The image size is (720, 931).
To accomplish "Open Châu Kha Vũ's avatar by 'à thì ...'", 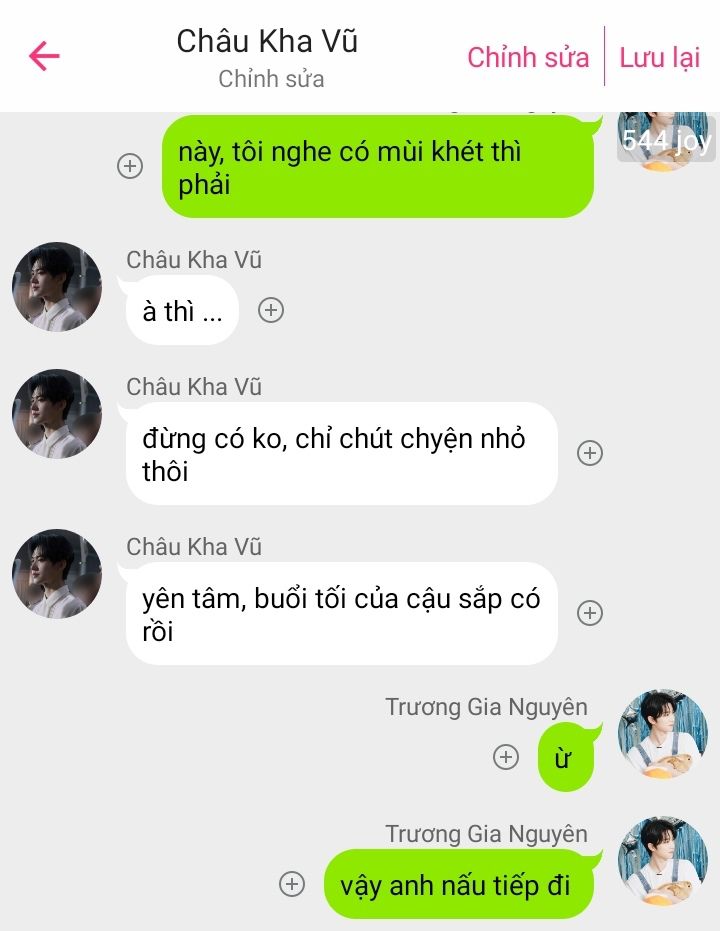I will pyautogui.click(x=57, y=287).
